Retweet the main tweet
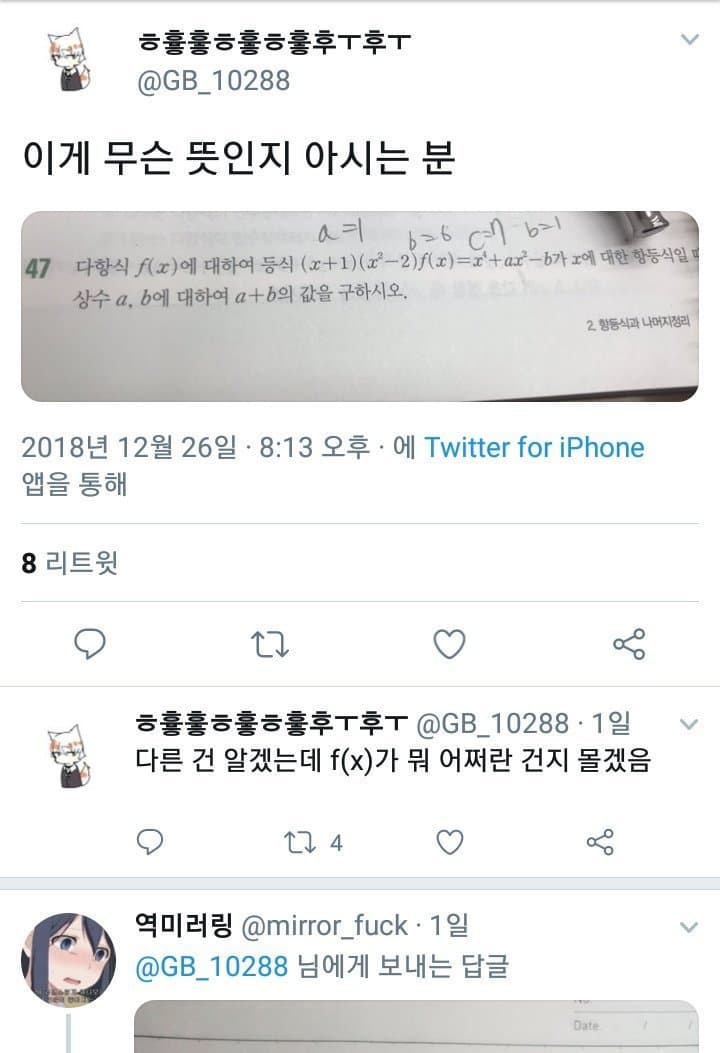 [270, 644]
